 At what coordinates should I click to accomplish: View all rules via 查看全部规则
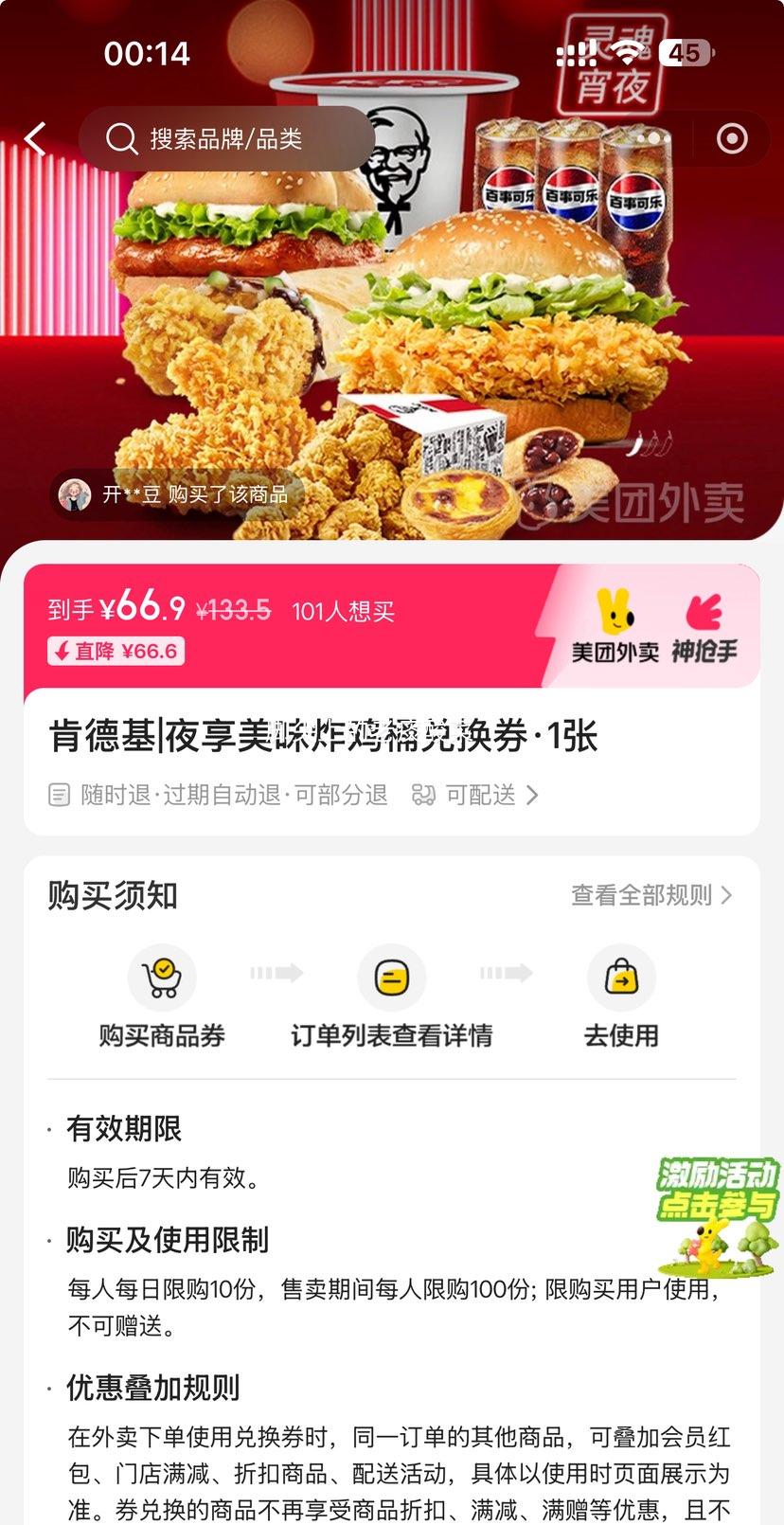(x=651, y=895)
